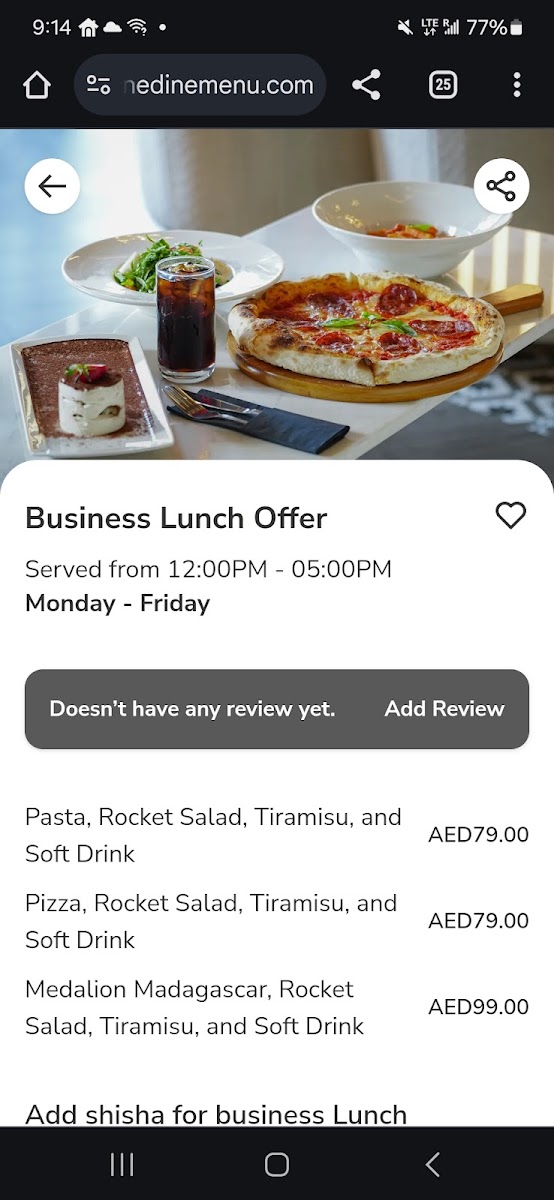Tap the browser address bar
This screenshot has width=554, height=1200.
pos(200,85)
